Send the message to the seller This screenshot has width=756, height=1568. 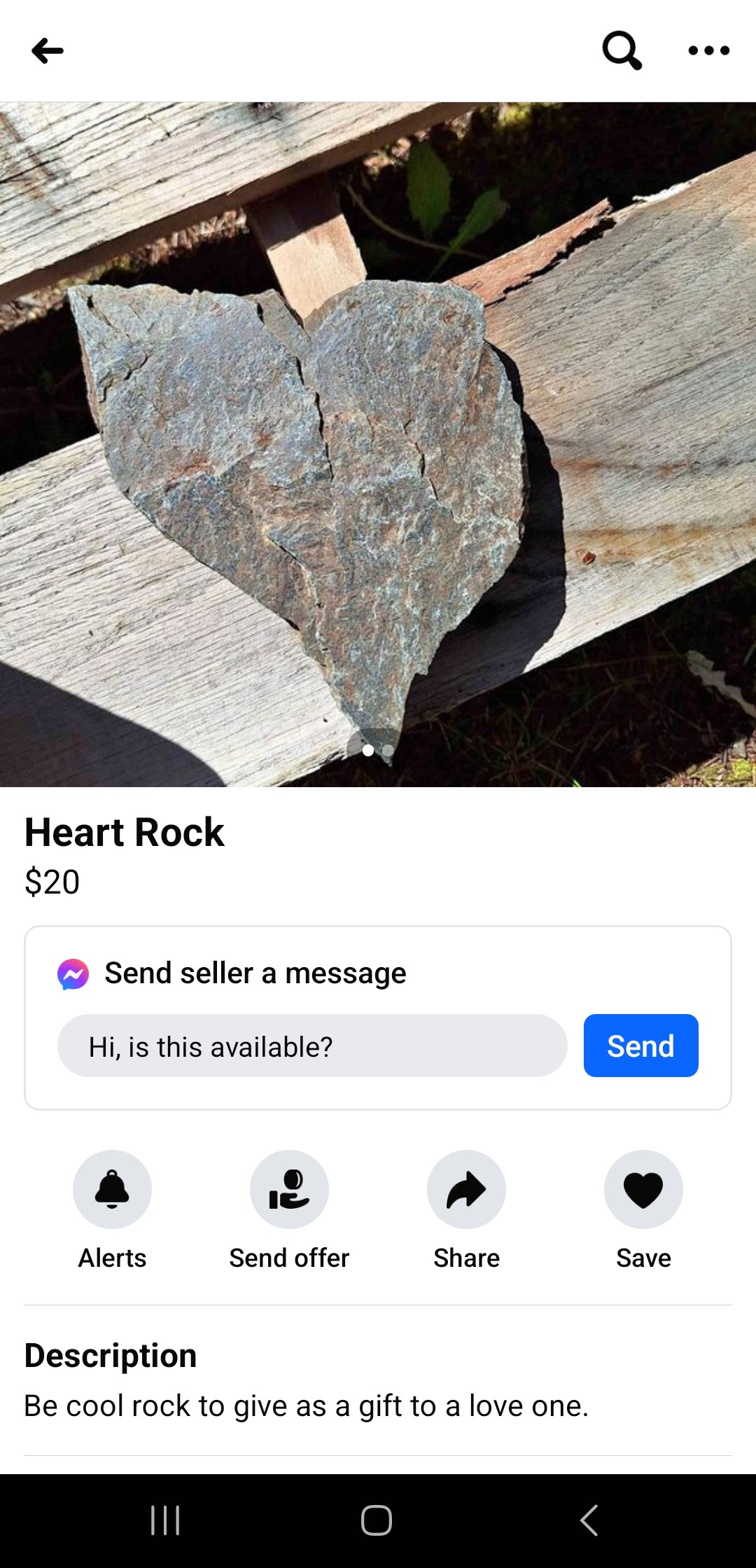coord(640,1046)
